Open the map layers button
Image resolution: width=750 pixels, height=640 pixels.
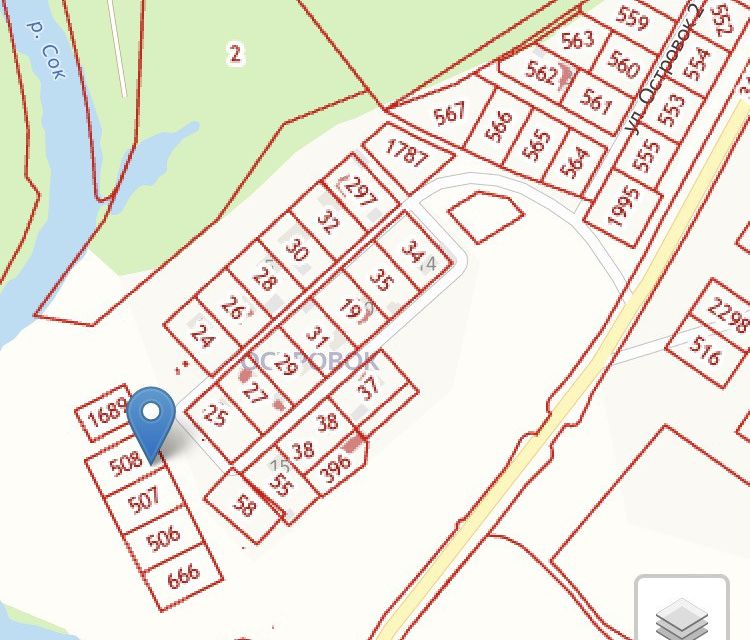682,611
